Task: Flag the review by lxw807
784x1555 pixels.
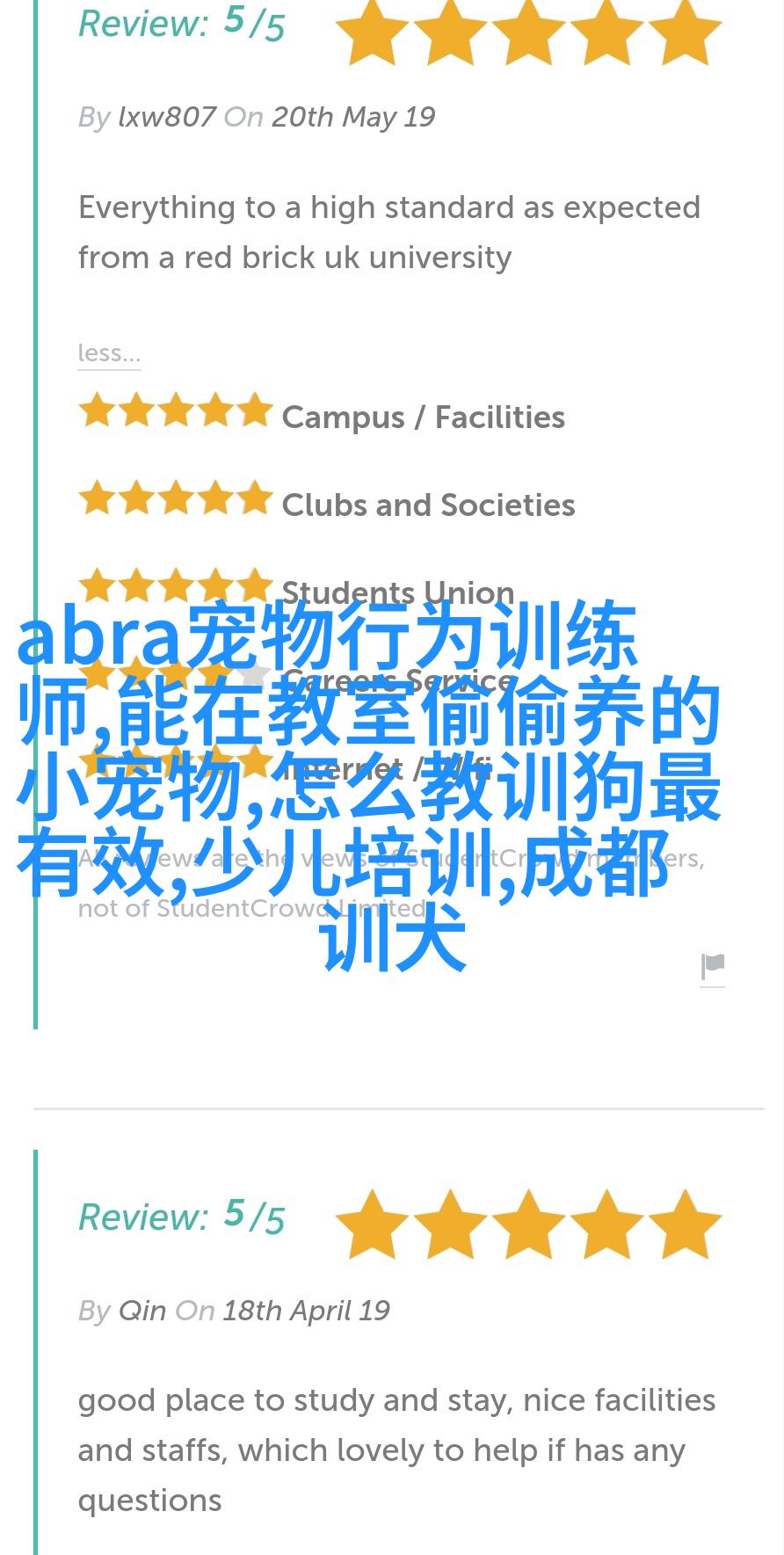Action: pyautogui.click(x=713, y=967)
